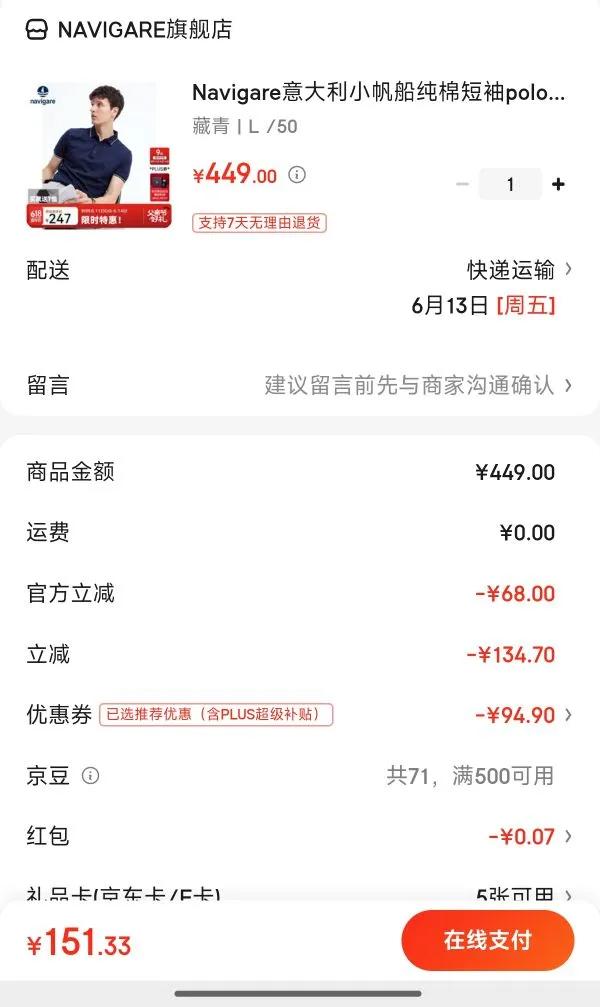Open the 礼品卡 gift card row
600x1007 pixels.
299,893
